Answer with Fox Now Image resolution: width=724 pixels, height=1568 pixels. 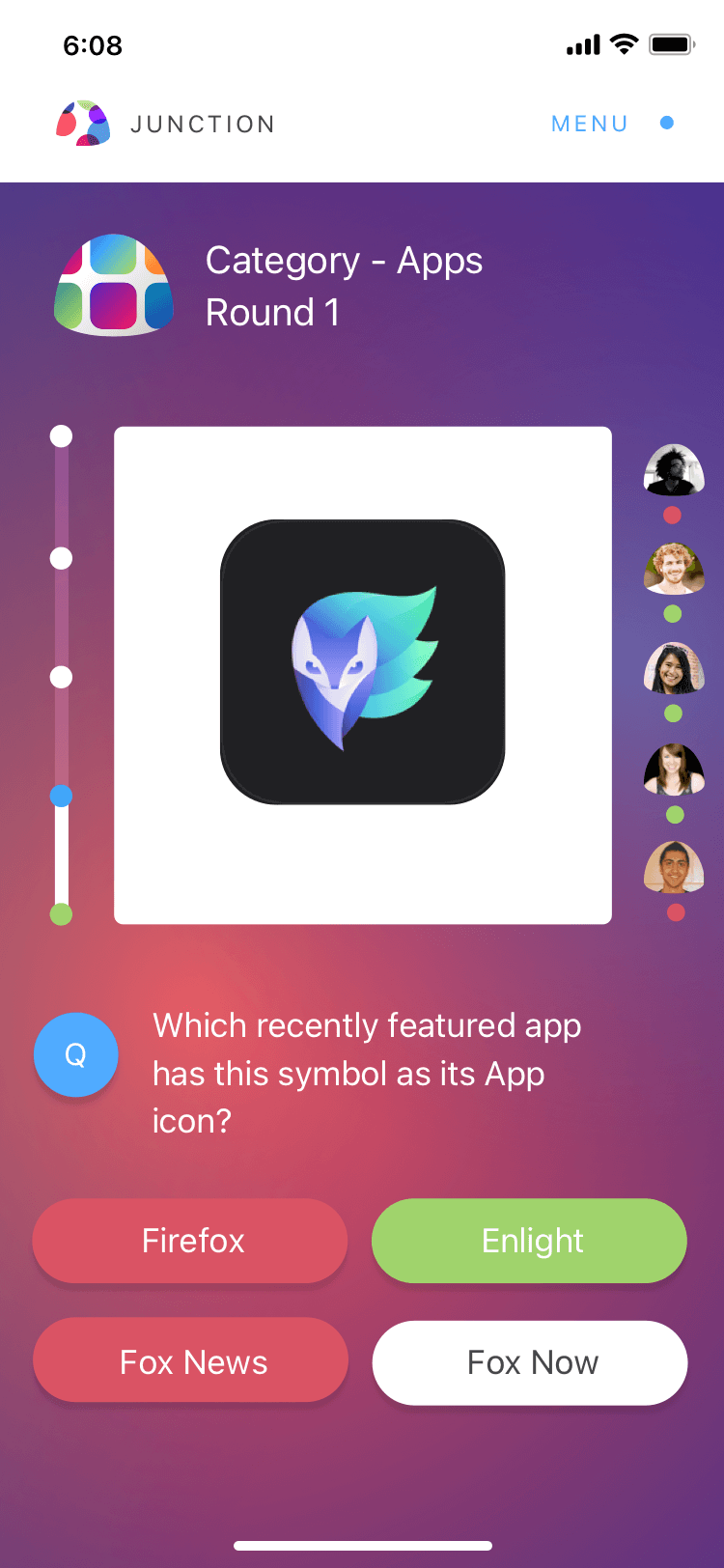(530, 1362)
